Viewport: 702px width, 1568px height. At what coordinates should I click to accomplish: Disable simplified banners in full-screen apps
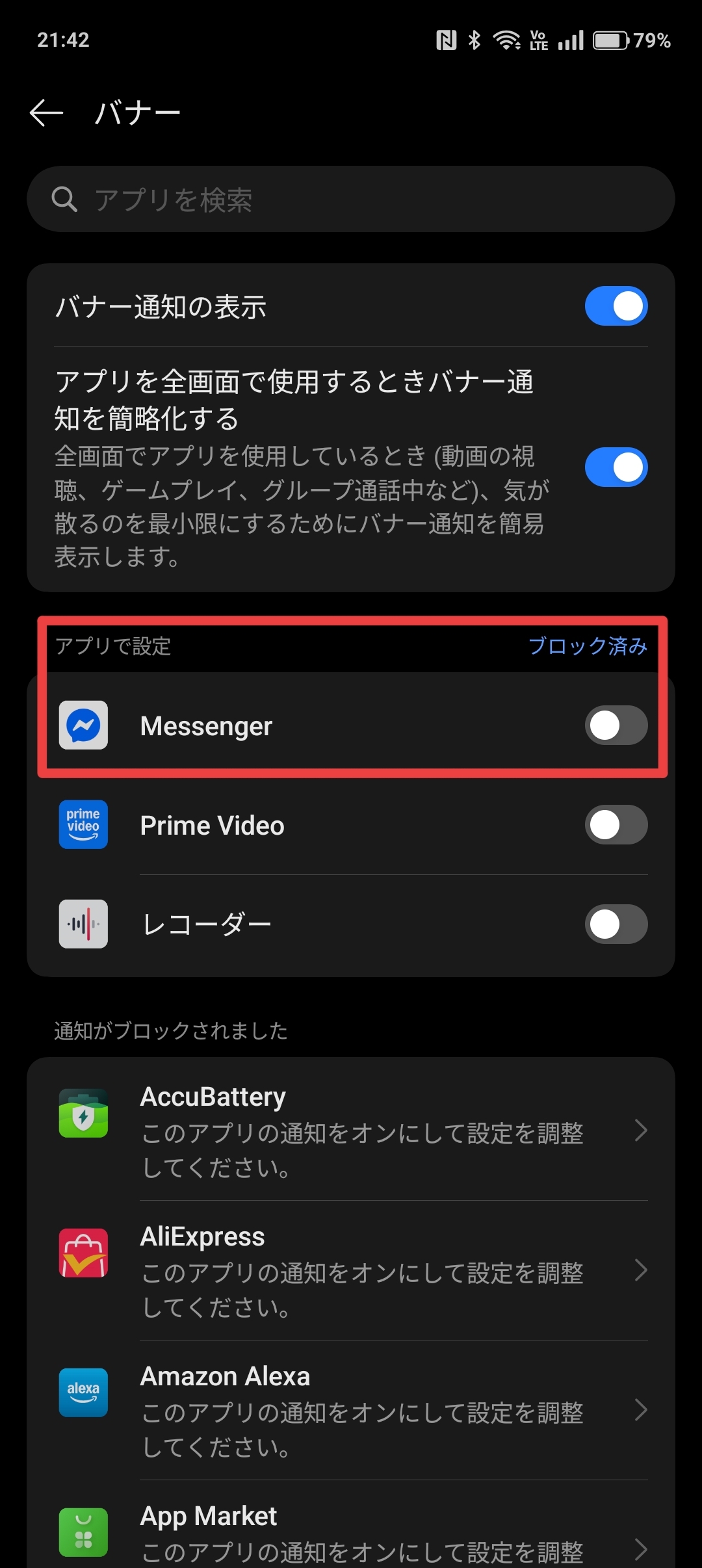615,467
